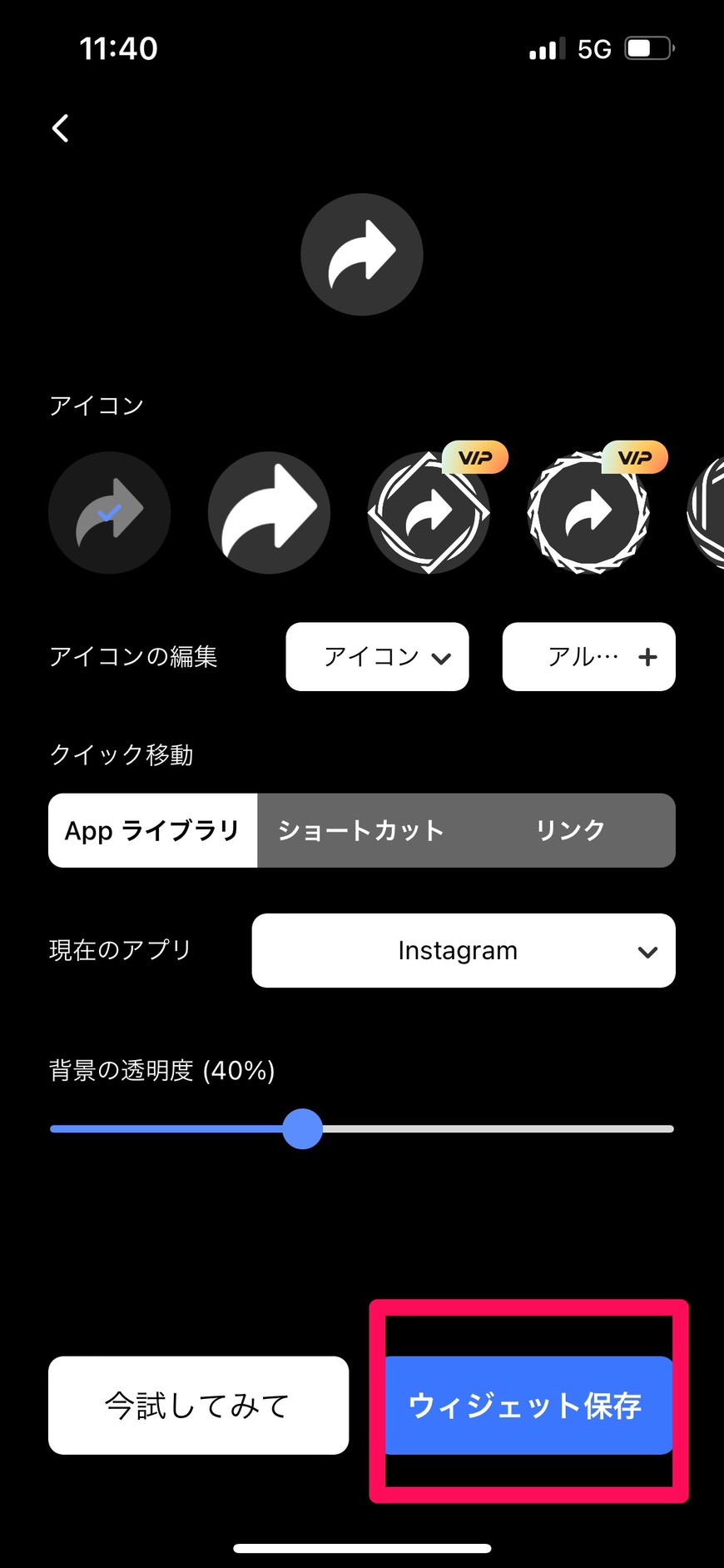Switch to ショートカット segment
The image size is (724, 1568).
(360, 830)
